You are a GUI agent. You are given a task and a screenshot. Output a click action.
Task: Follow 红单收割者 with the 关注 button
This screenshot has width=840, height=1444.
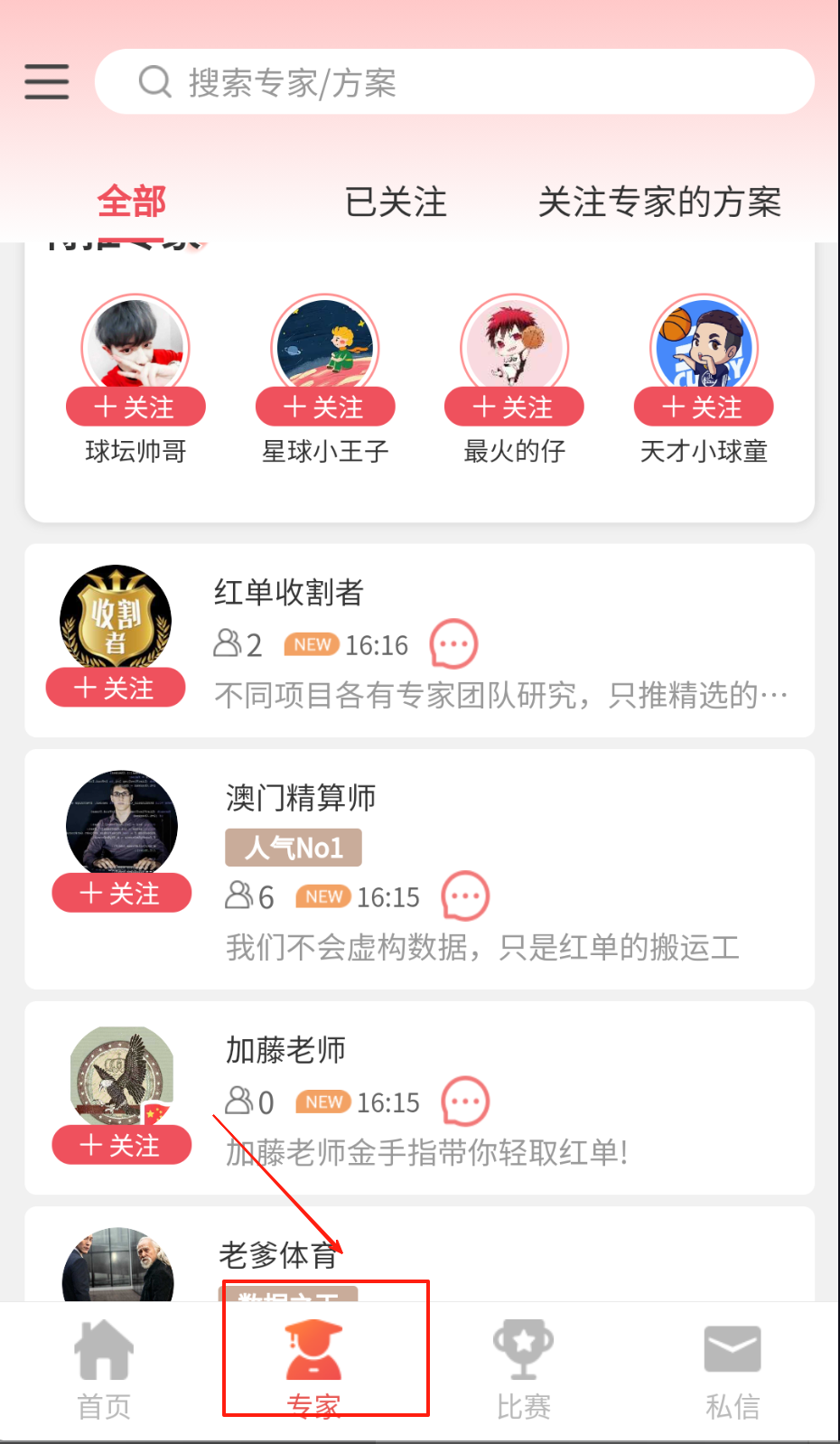click(116, 688)
